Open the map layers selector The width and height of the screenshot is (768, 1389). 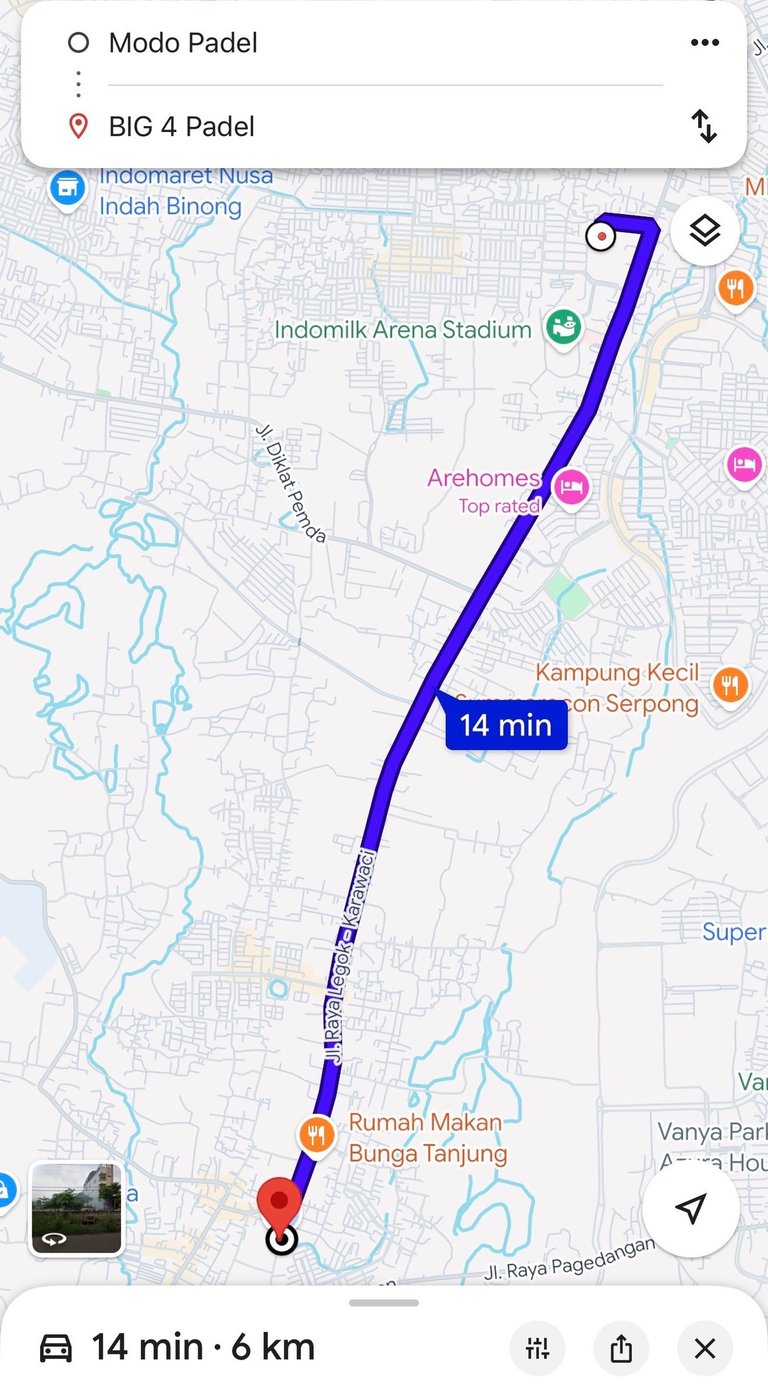(x=704, y=232)
